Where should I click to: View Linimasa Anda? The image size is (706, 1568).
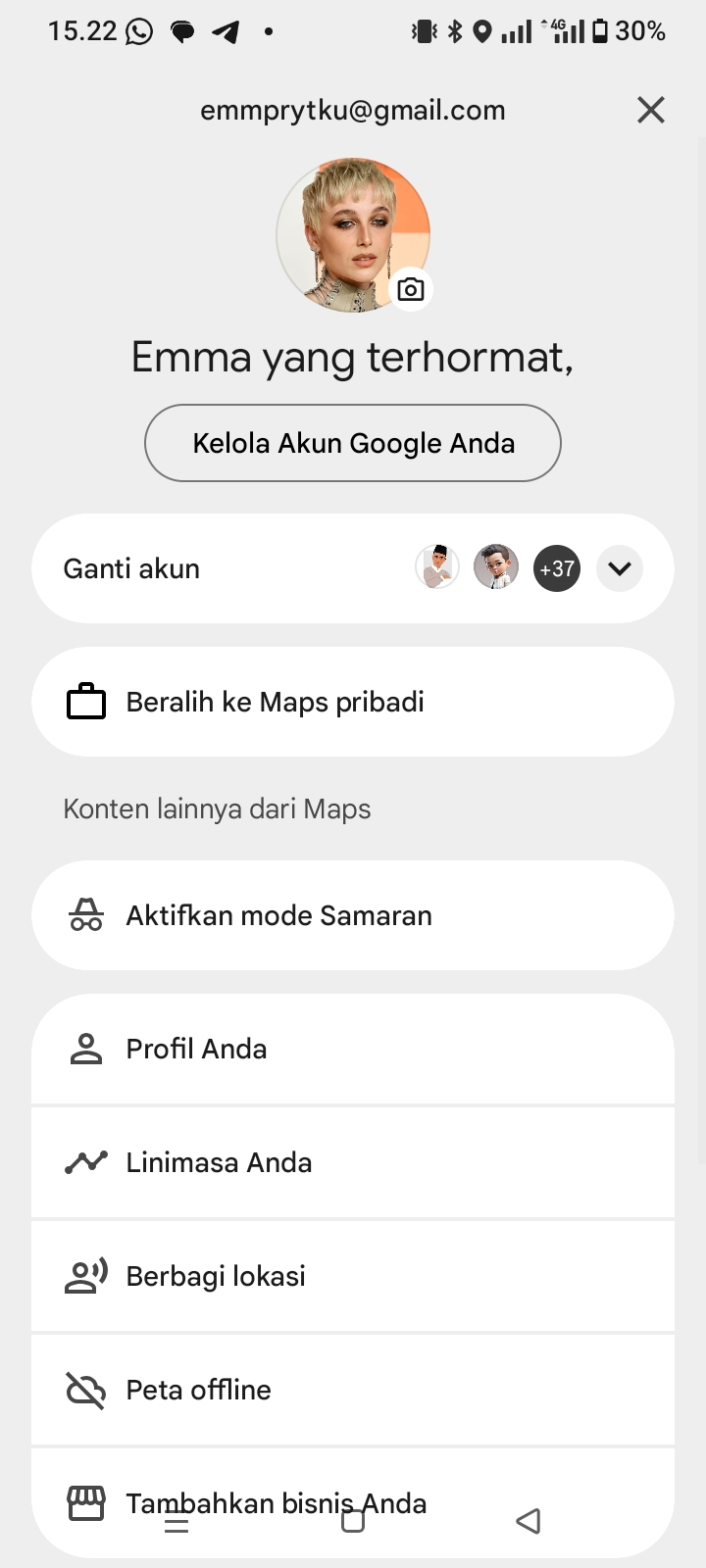353,1162
